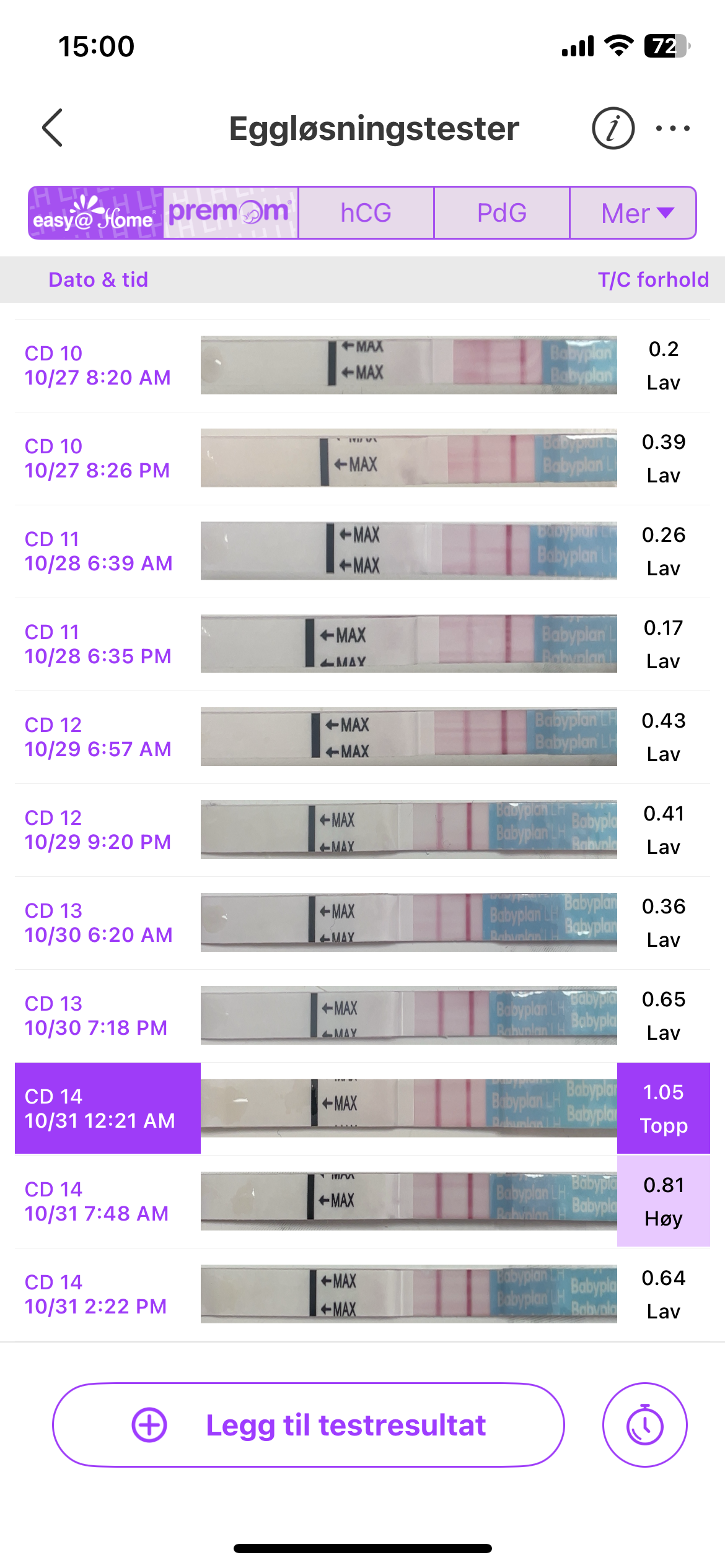
Task: Open CD 14 10/31 2:22 PM result
Action: click(362, 1294)
